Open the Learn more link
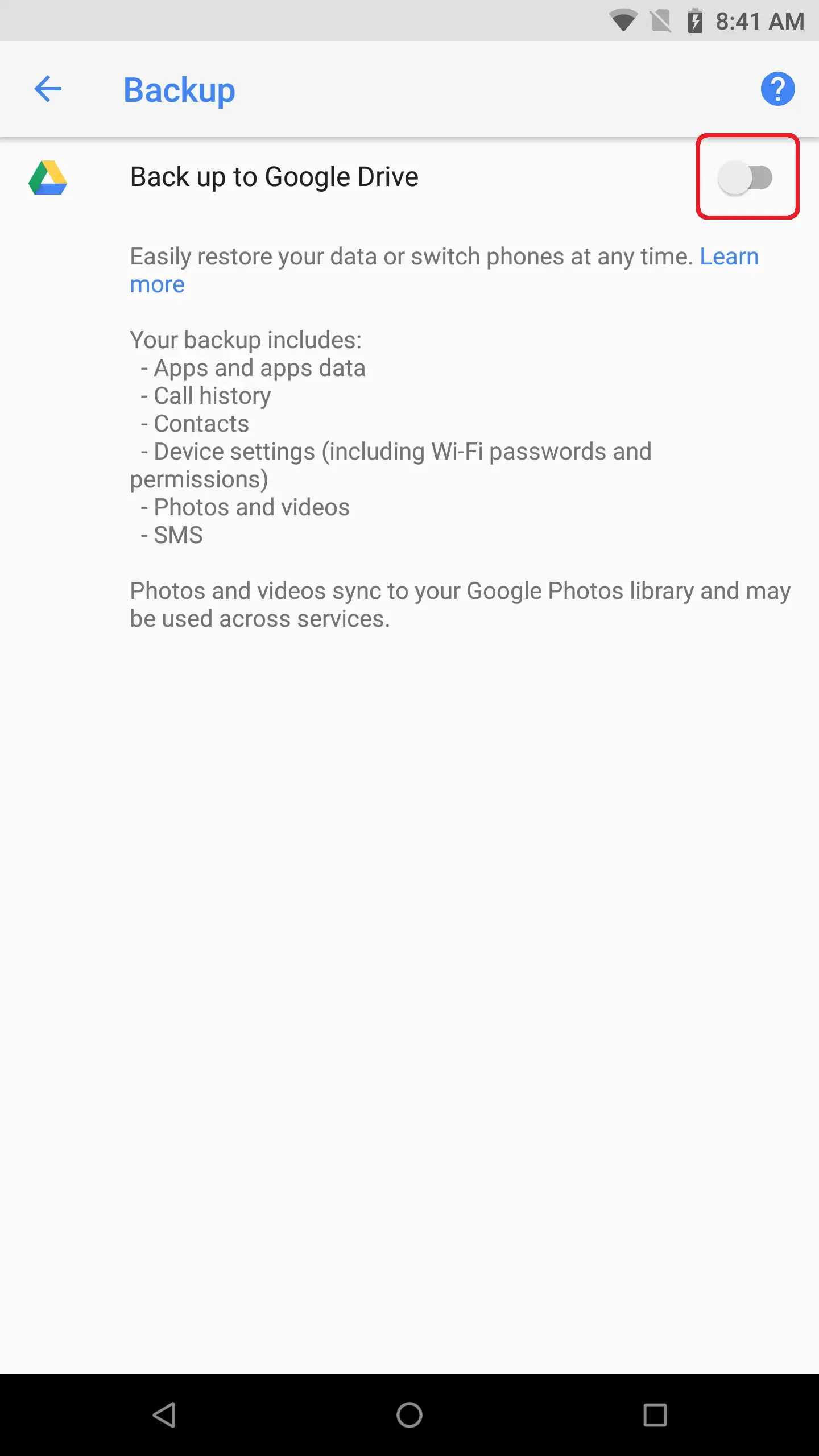Screen dimensions: 819x1456 pos(729,257)
